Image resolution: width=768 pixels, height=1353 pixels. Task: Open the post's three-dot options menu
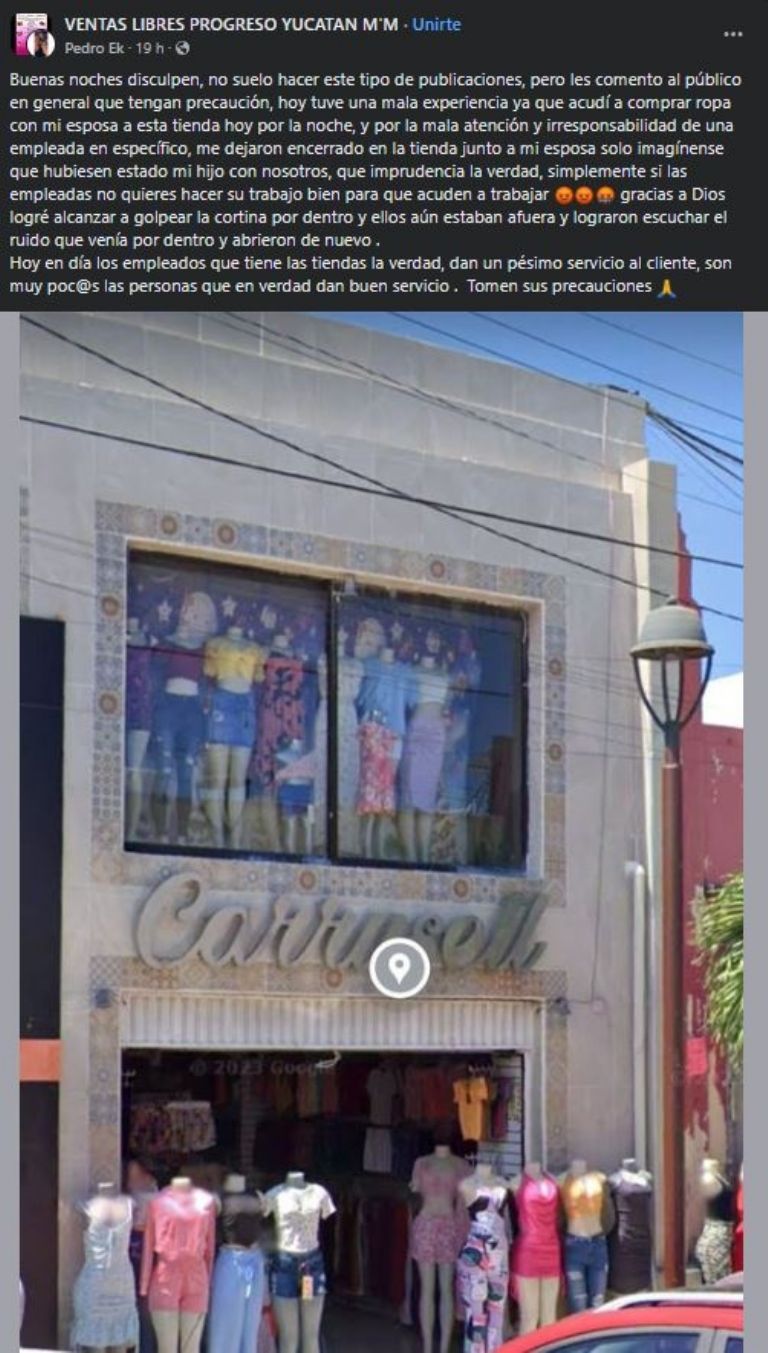(733, 34)
